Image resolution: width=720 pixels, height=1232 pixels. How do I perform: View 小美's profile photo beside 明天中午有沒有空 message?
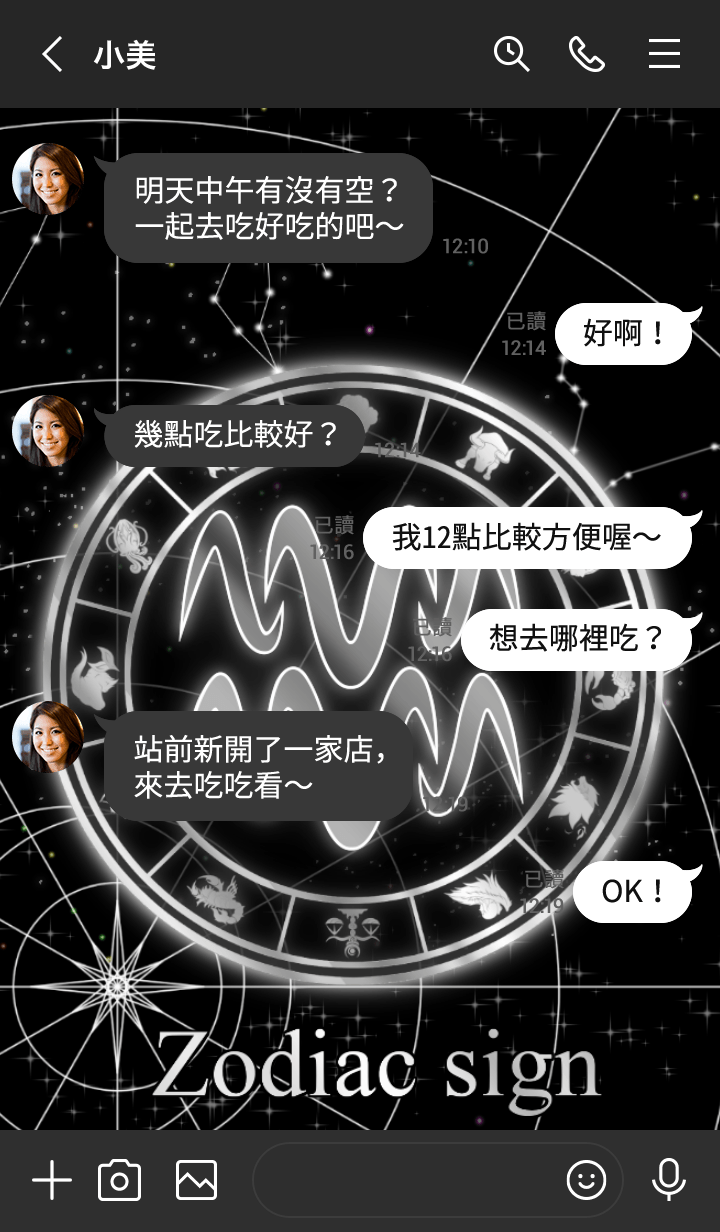pos(48,179)
